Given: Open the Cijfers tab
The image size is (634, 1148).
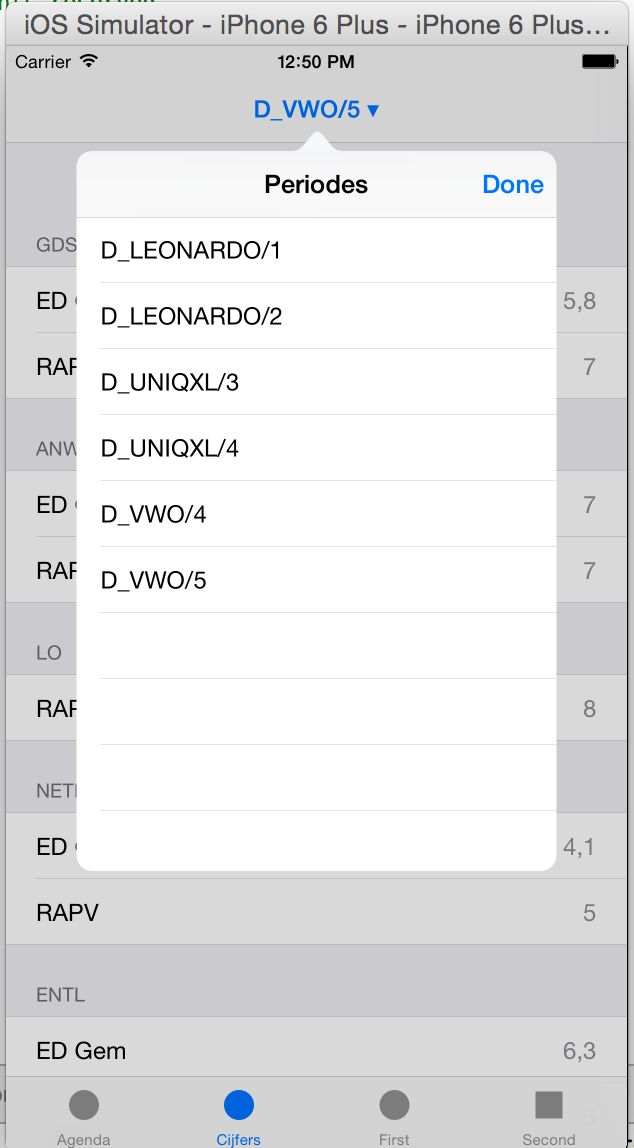Looking at the screenshot, I should tap(239, 1117).
